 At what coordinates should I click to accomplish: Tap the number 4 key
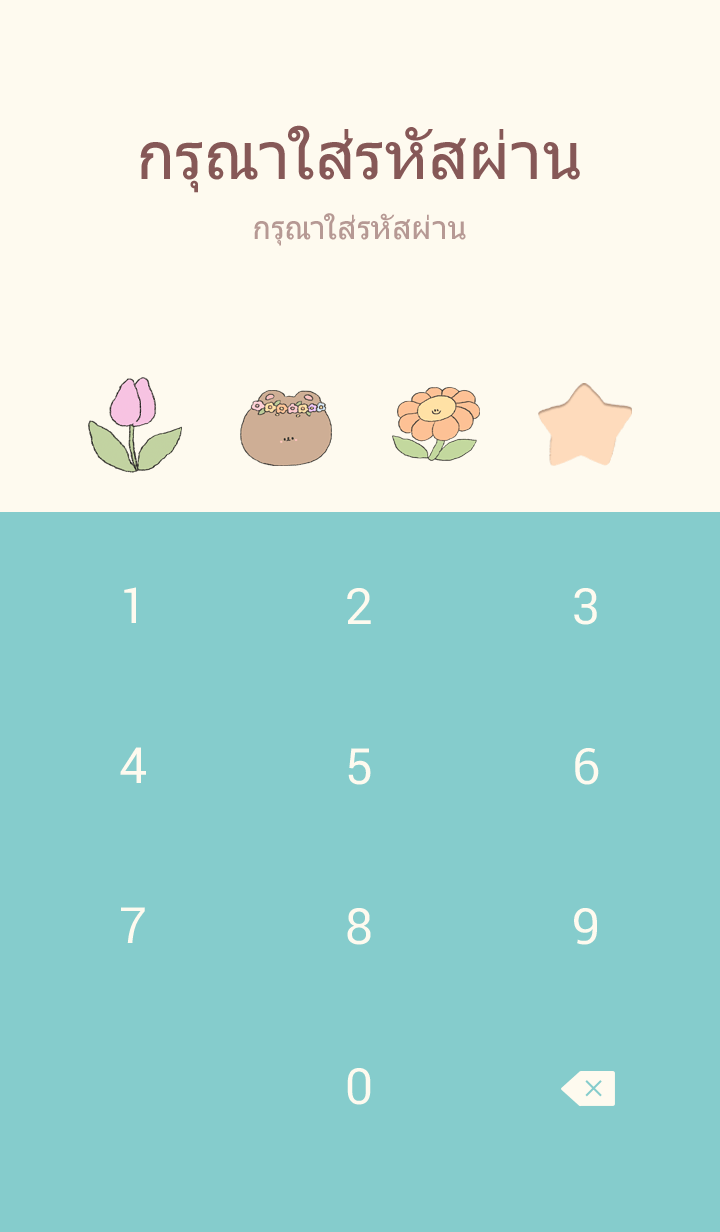[x=132, y=767]
